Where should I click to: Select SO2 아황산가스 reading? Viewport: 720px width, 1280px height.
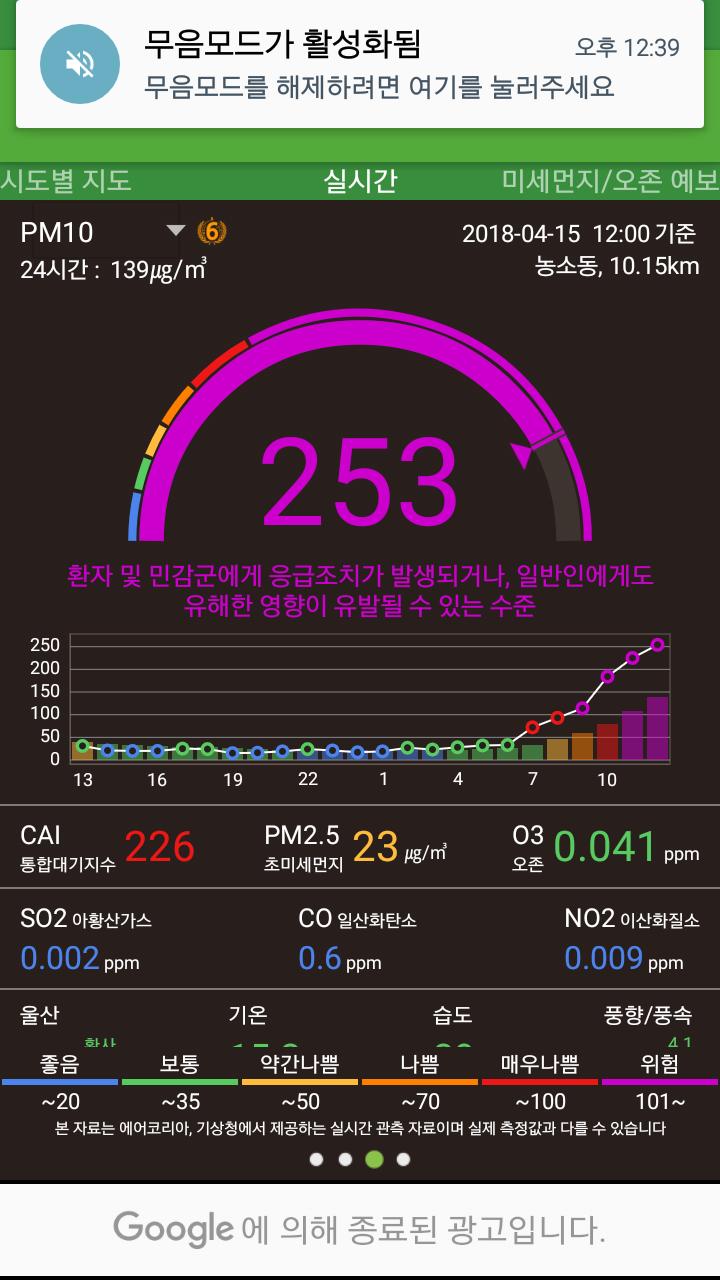[x=85, y=940]
